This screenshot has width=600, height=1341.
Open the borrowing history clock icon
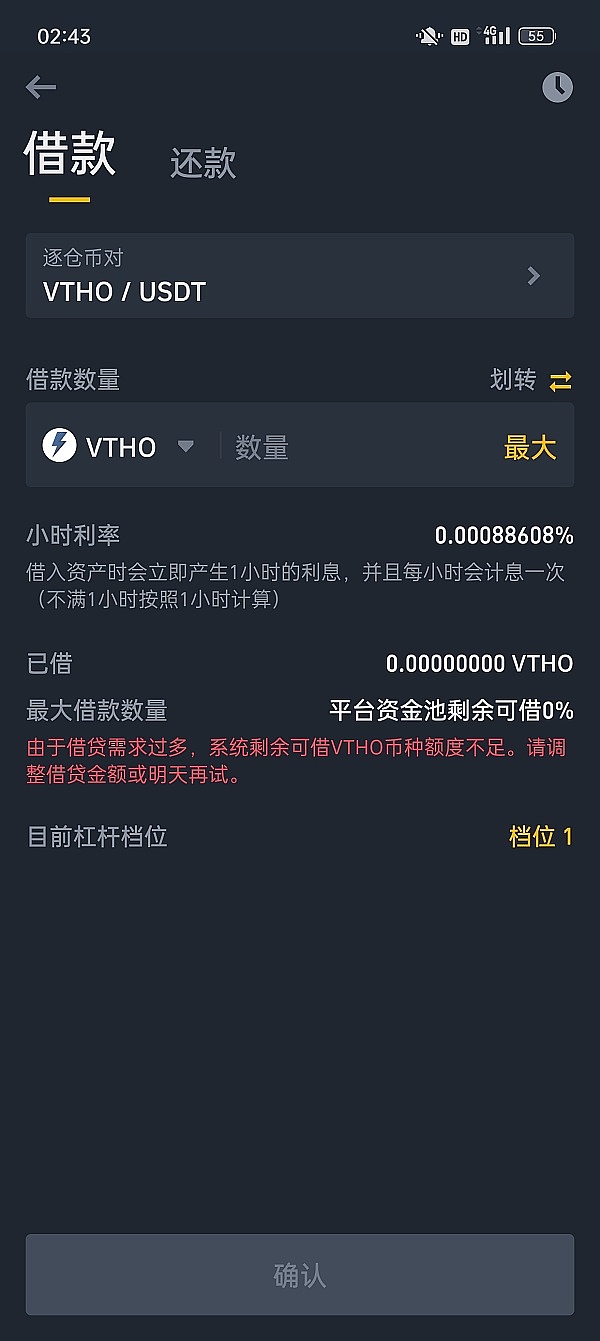[557, 88]
